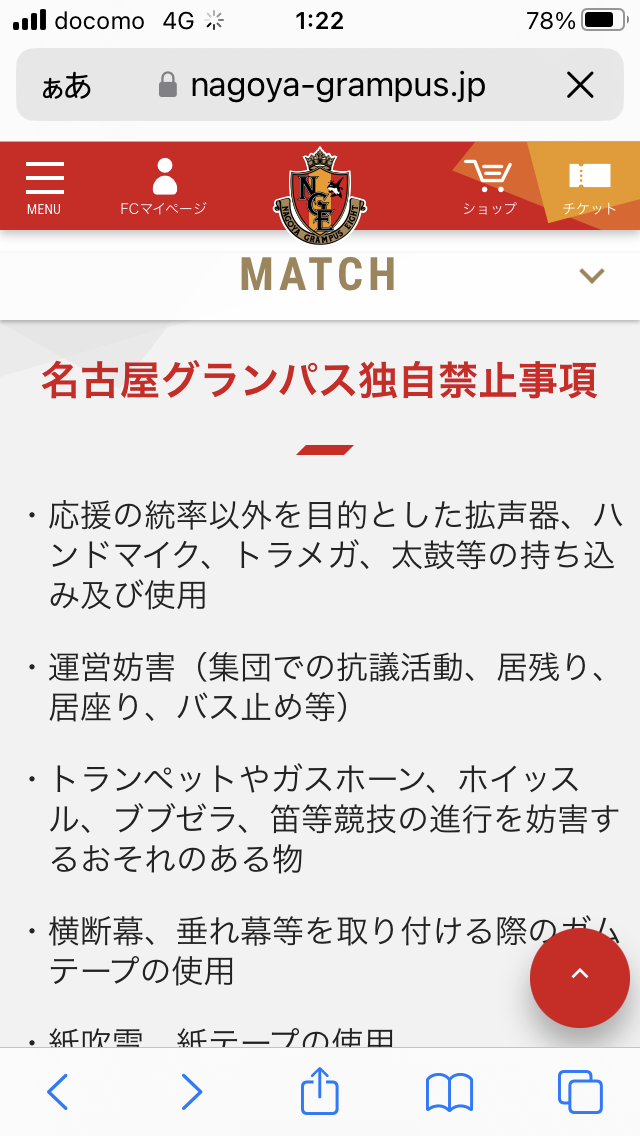This screenshot has width=640, height=1136.
Task: Expand the MATCH section chevron
Action: tap(592, 275)
